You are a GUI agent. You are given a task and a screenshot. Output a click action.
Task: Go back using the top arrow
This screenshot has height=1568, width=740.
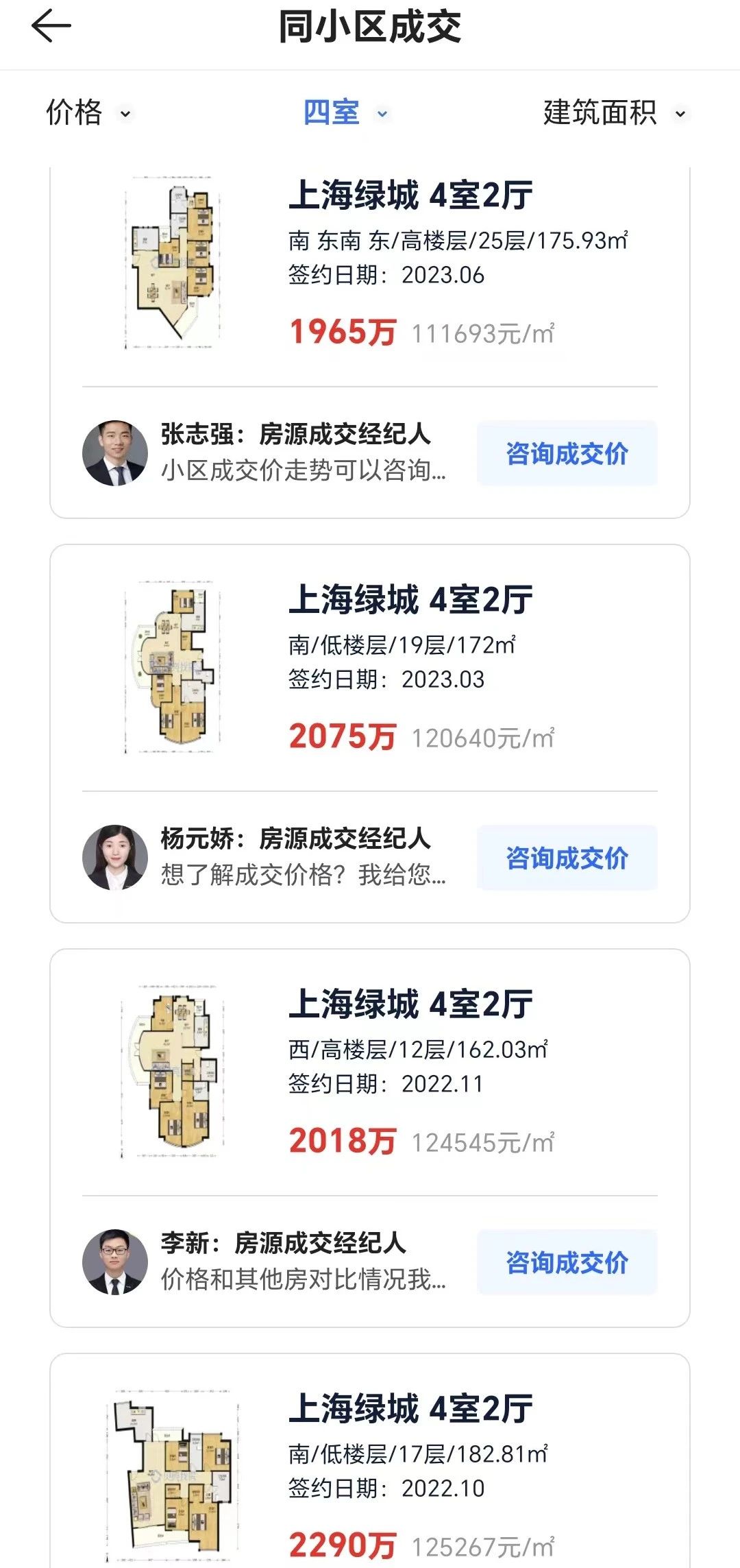tap(51, 27)
